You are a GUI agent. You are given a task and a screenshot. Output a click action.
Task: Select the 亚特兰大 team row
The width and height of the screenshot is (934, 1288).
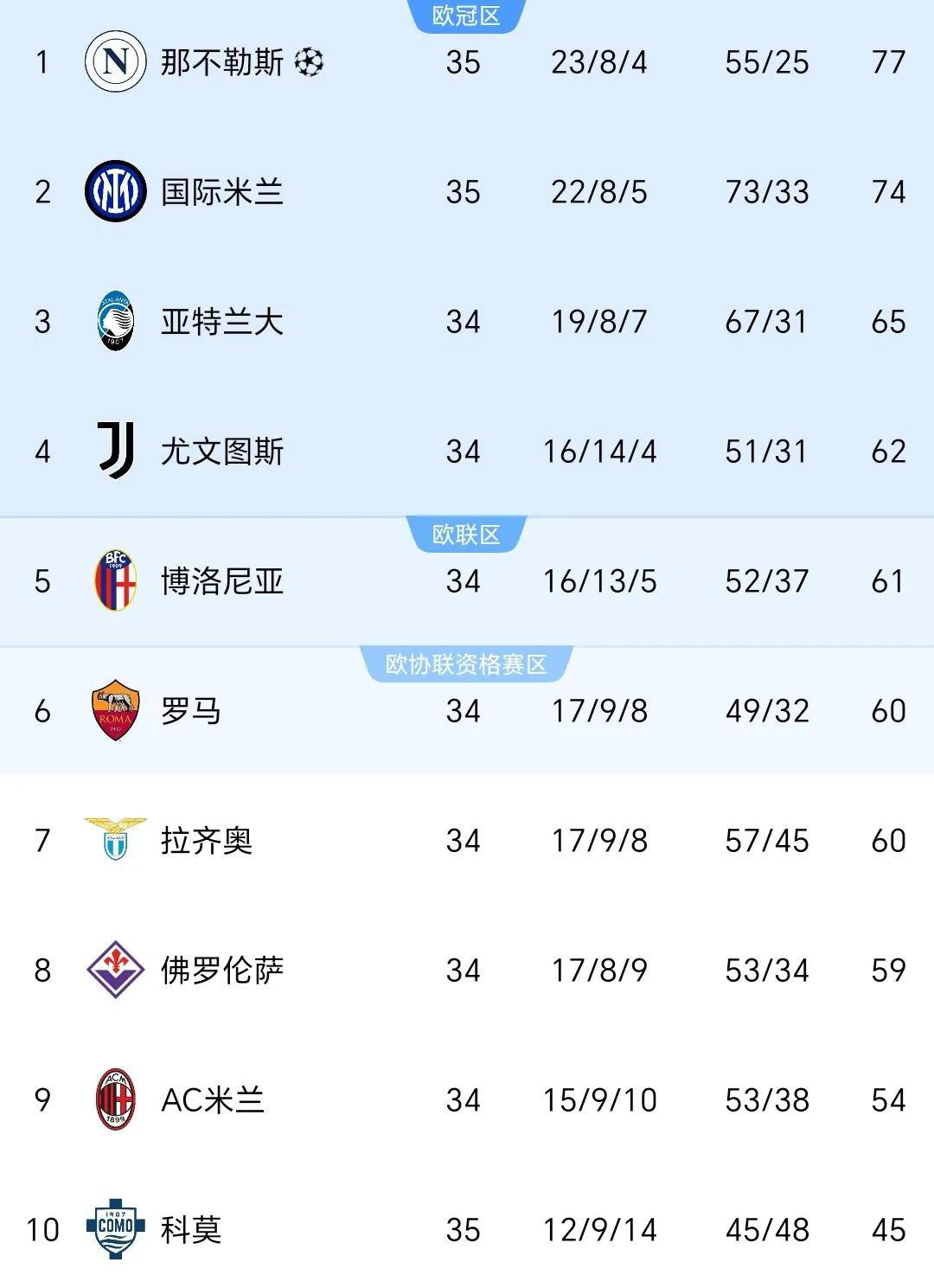[x=221, y=322]
